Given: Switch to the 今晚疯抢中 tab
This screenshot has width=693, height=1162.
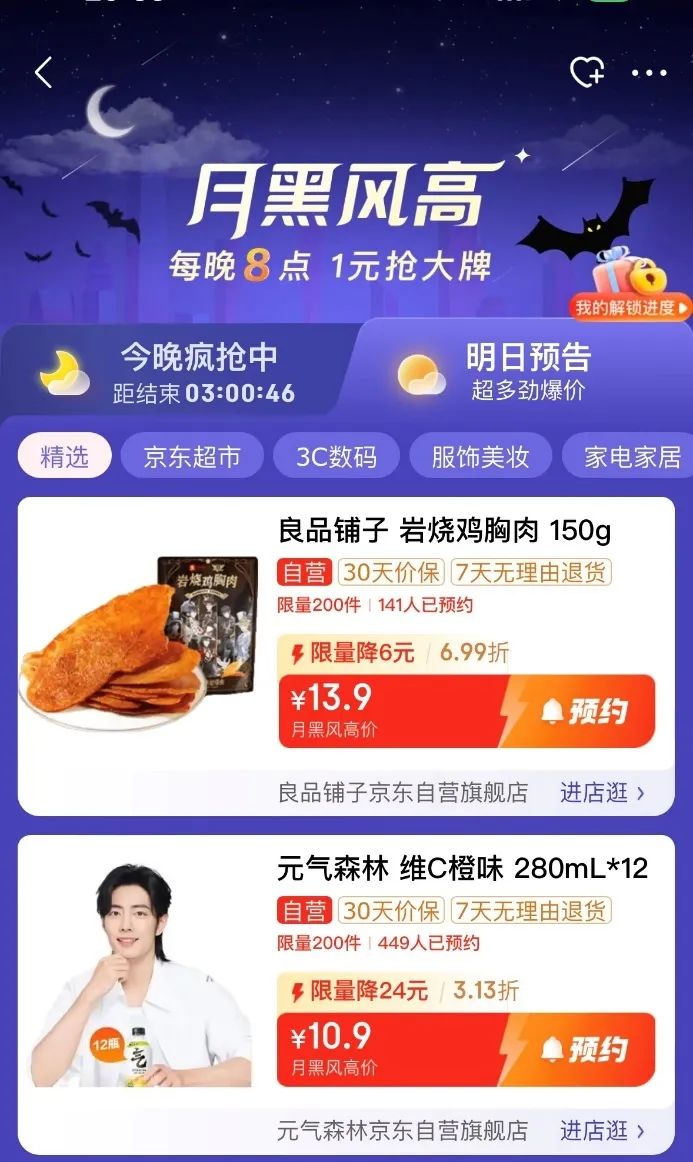Looking at the screenshot, I should coord(178,372).
